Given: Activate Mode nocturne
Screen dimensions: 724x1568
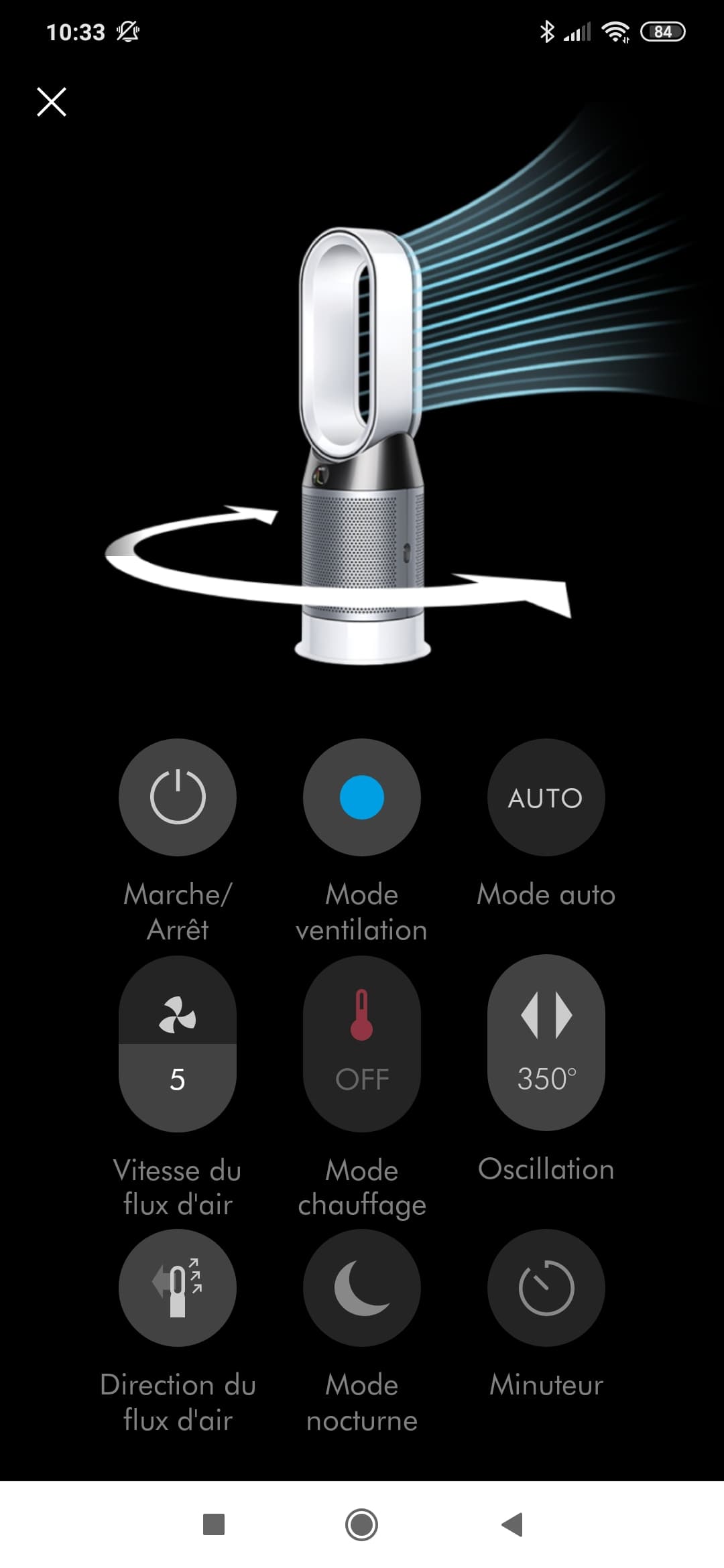Looking at the screenshot, I should point(362,1287).
